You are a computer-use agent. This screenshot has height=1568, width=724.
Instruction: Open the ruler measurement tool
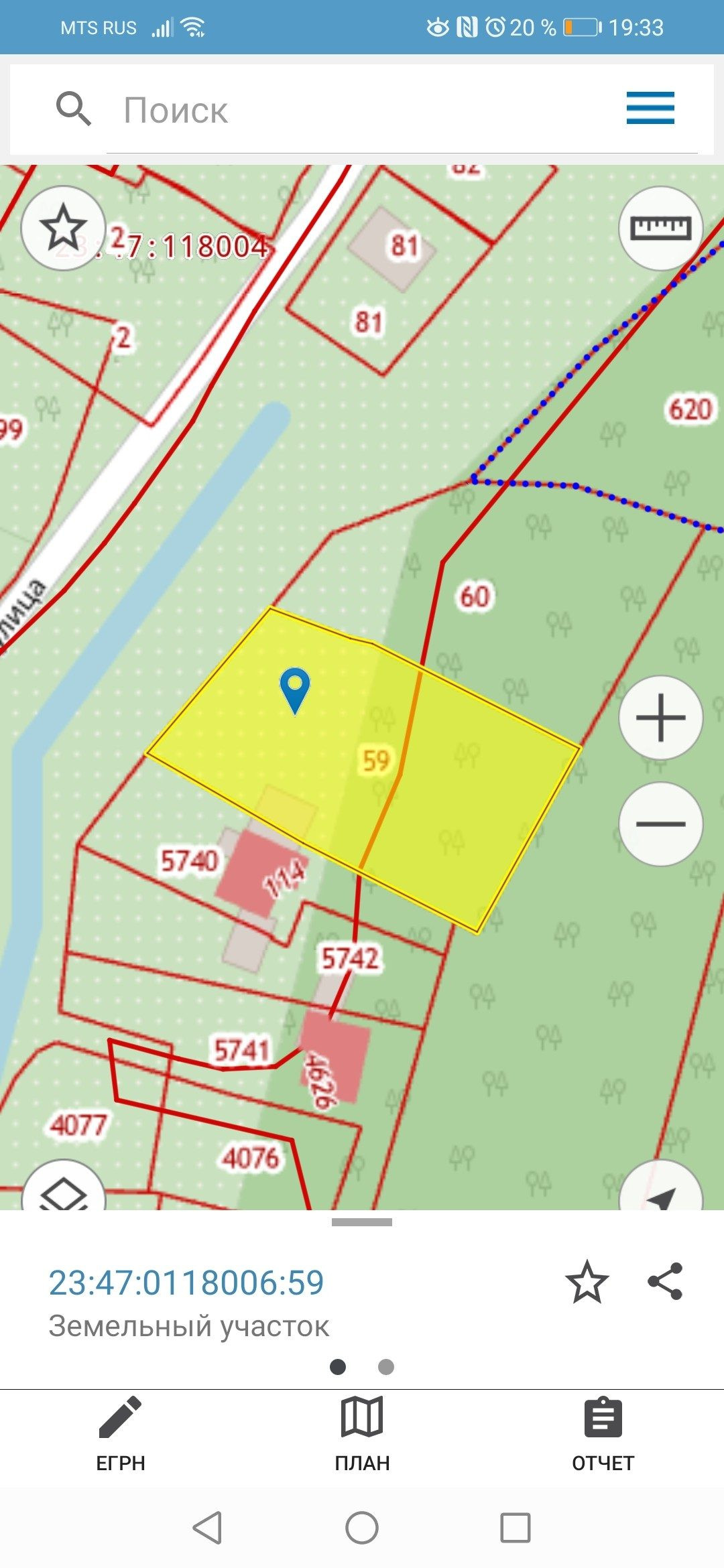(660, 228)
